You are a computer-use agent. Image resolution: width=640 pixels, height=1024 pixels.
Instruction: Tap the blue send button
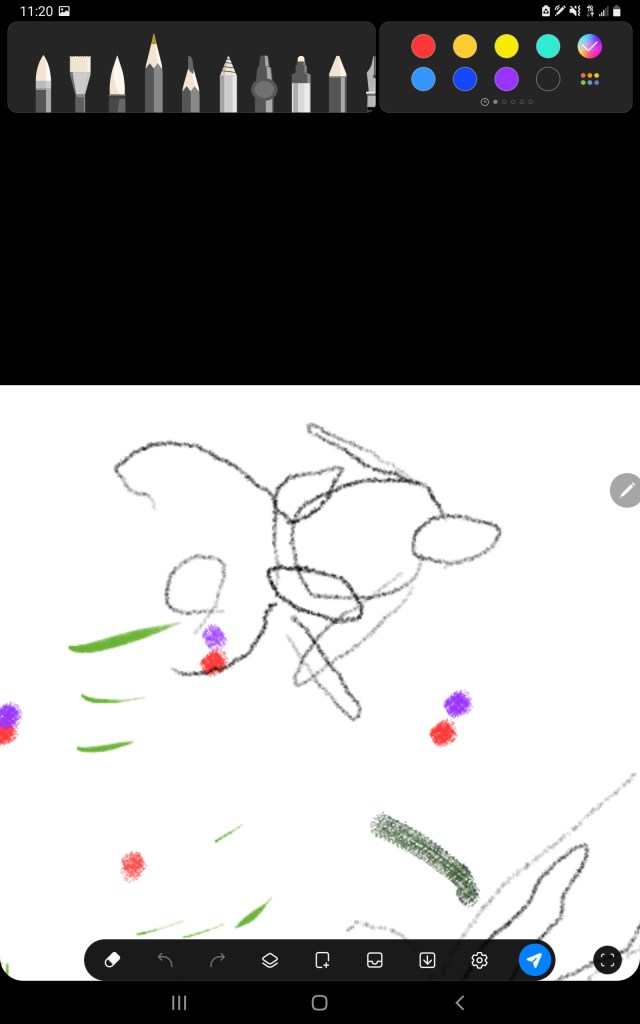pyautogui.click(x=534, y=960)
